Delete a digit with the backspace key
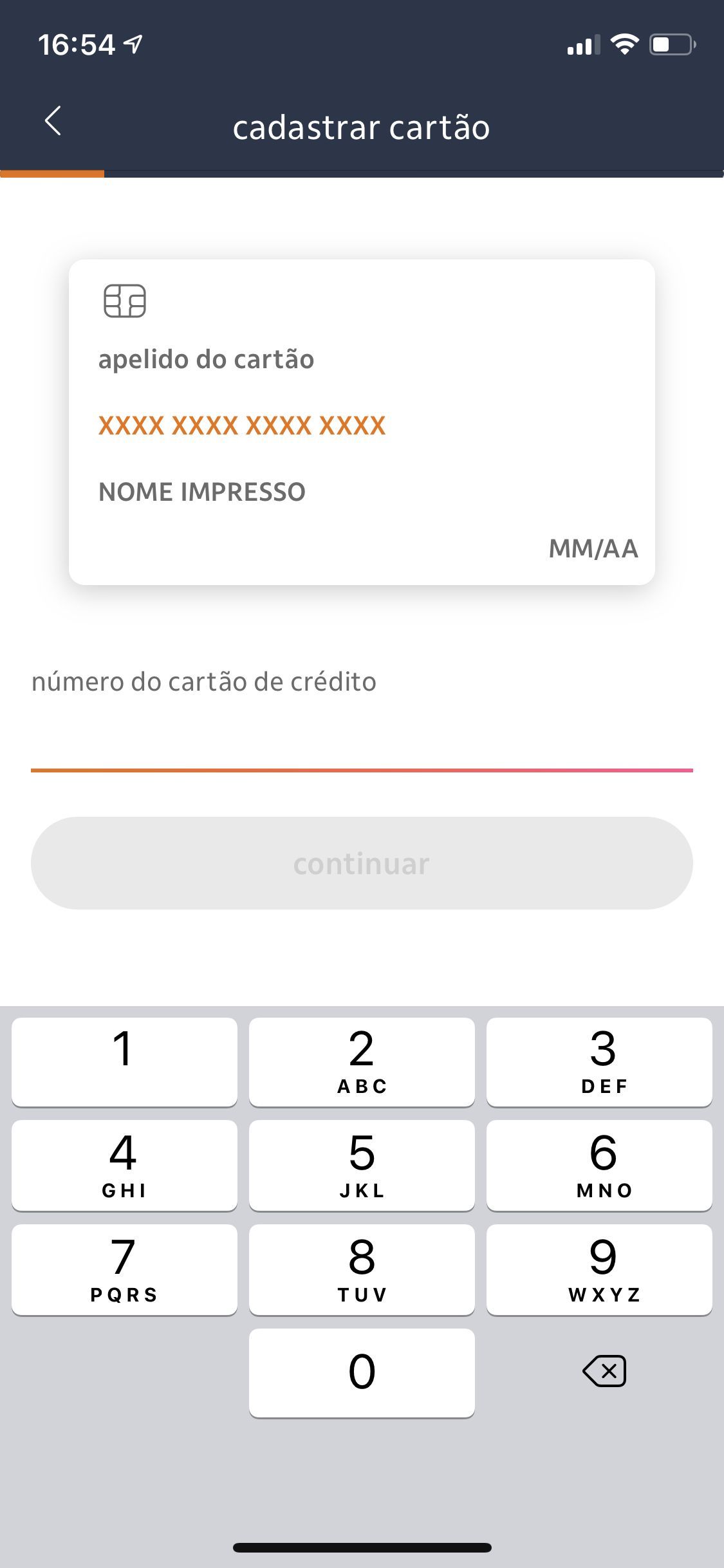This screenshot has width=724, height=1568. tap(604, 1372)
